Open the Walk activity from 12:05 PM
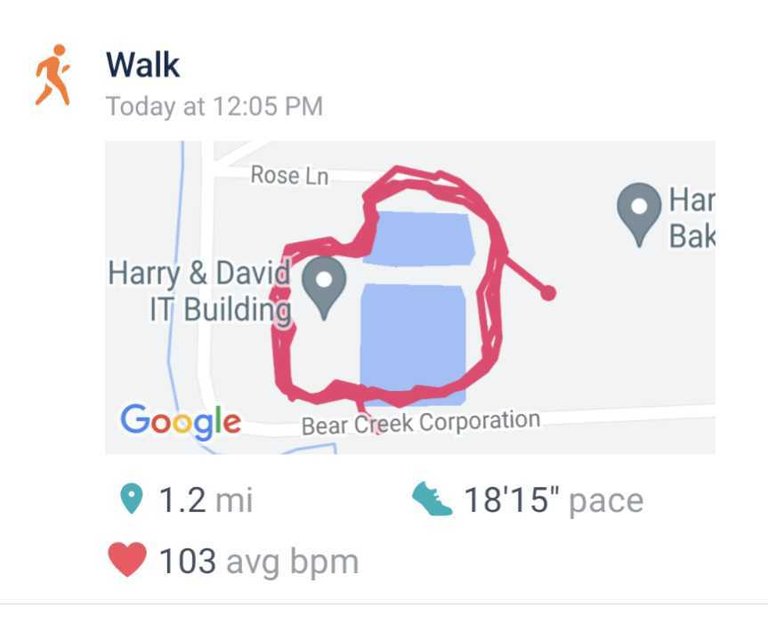This screenshot has width=768, height=617. 143,66
